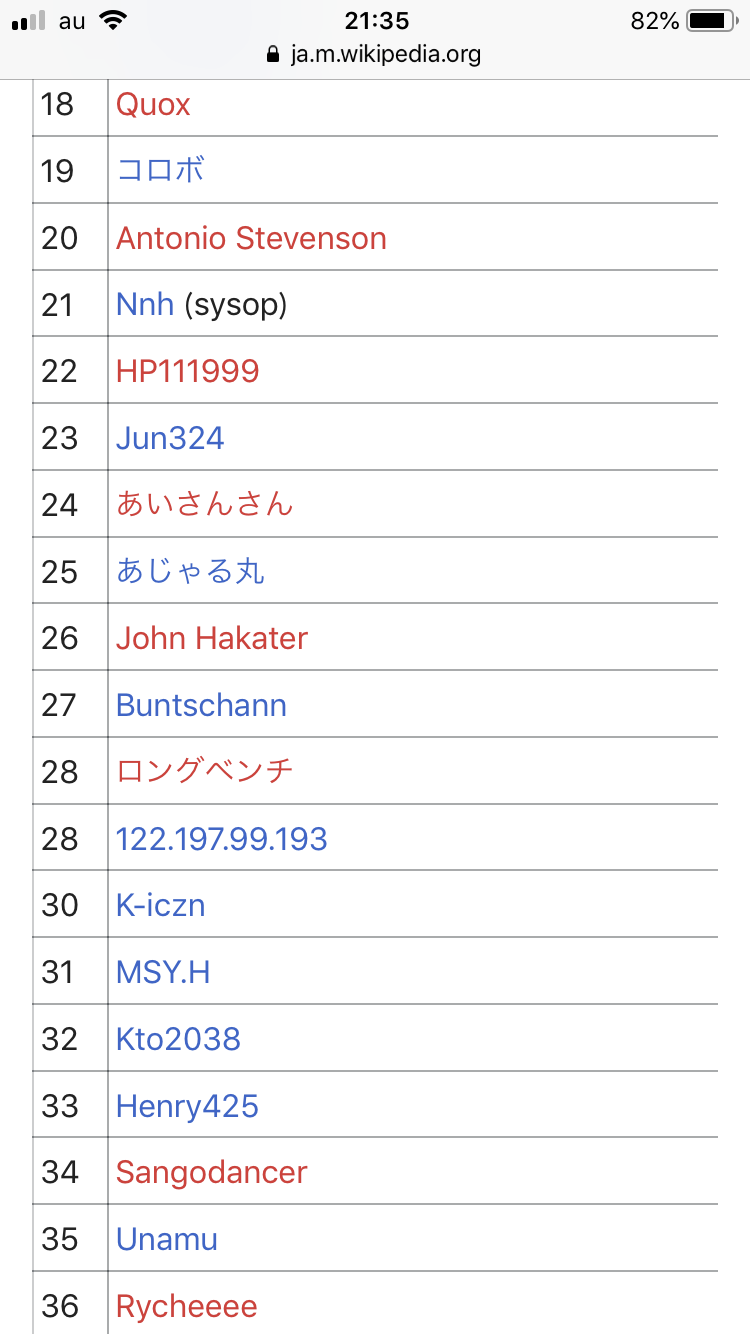This screenshot has width=750, height=1334.
Task: Open the Sangodancer user link
Action: click(211, 1172)
